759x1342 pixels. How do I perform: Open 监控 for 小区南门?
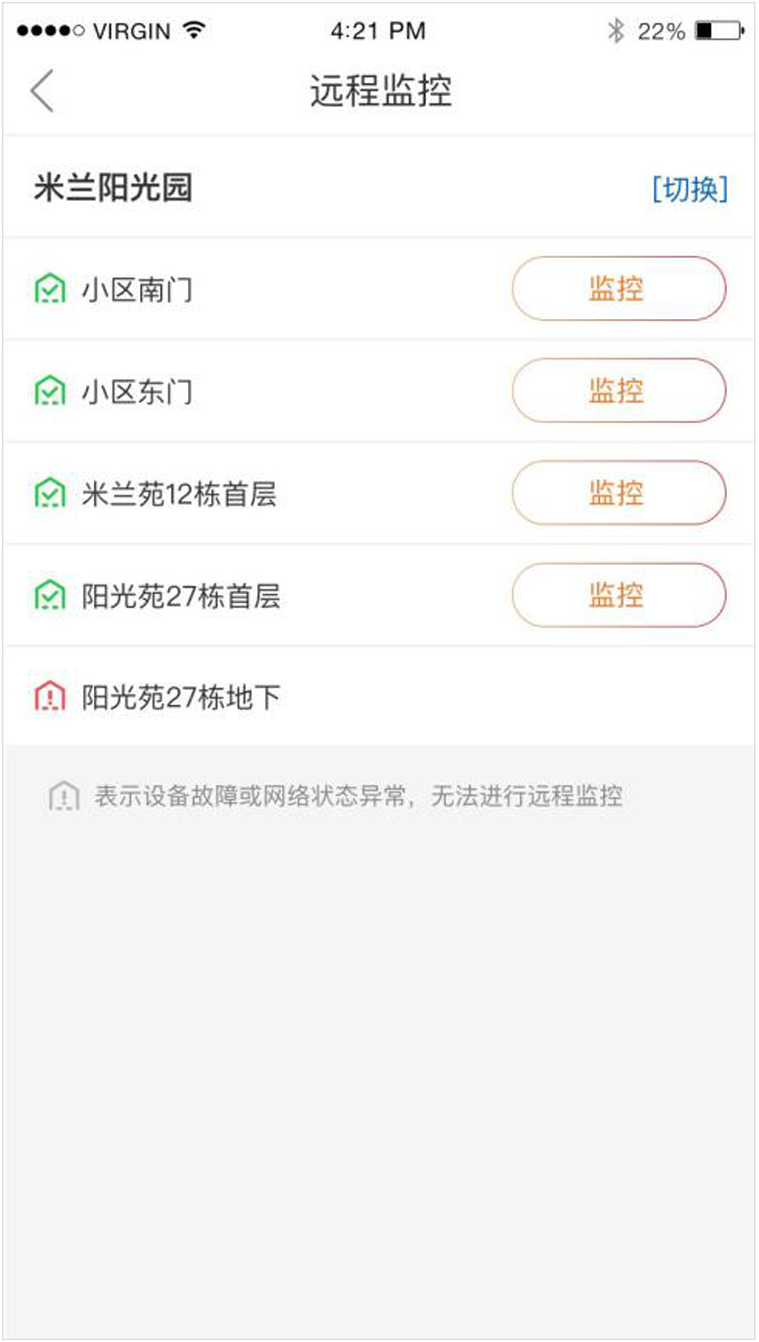click(618, 289)
